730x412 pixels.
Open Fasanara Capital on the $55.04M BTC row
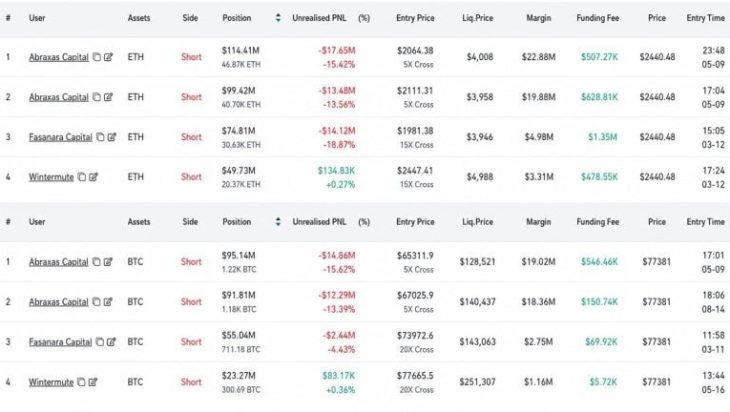point(61,342)
